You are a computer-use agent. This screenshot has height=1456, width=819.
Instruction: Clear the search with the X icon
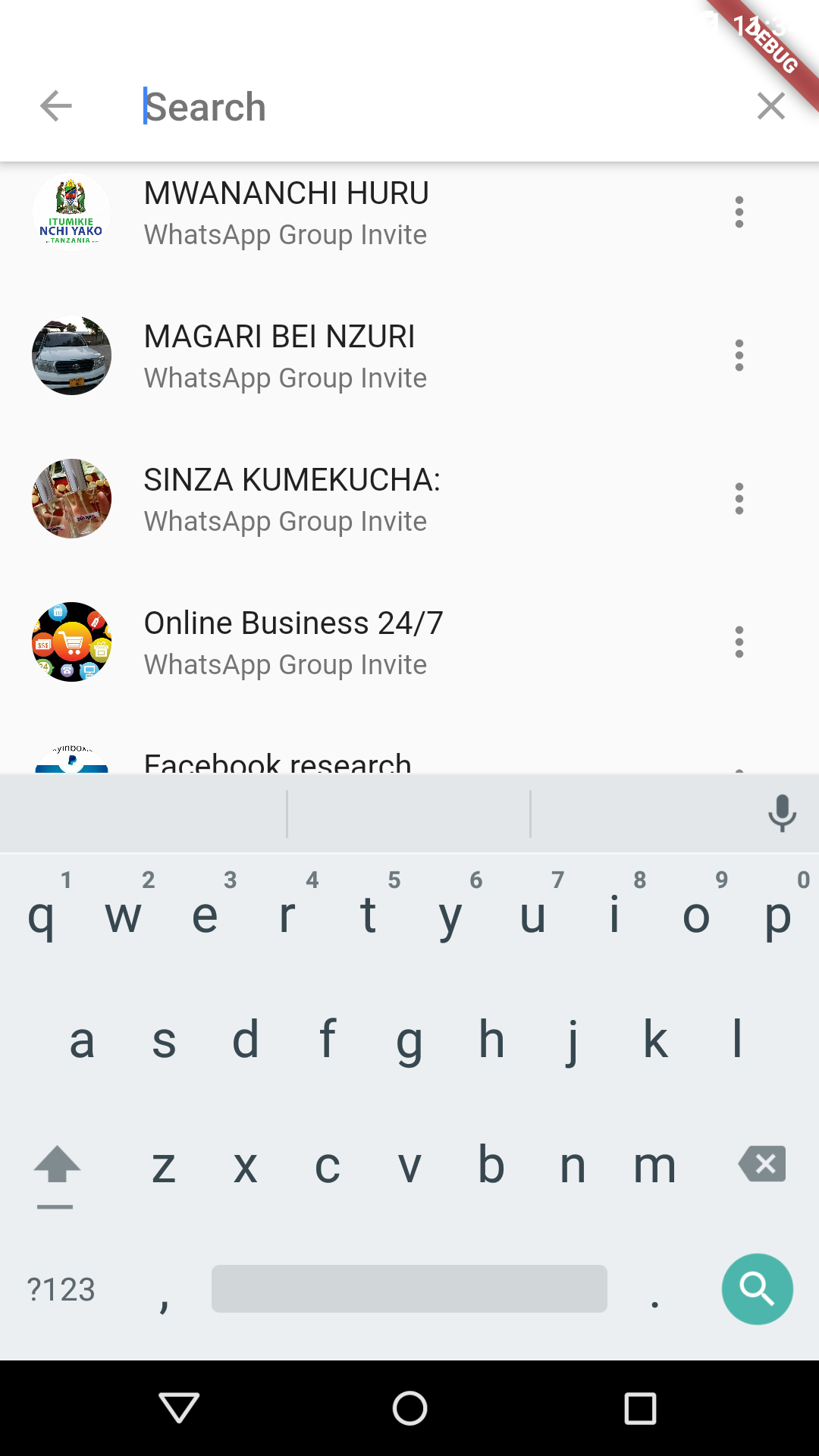click(x=771, y=106)
